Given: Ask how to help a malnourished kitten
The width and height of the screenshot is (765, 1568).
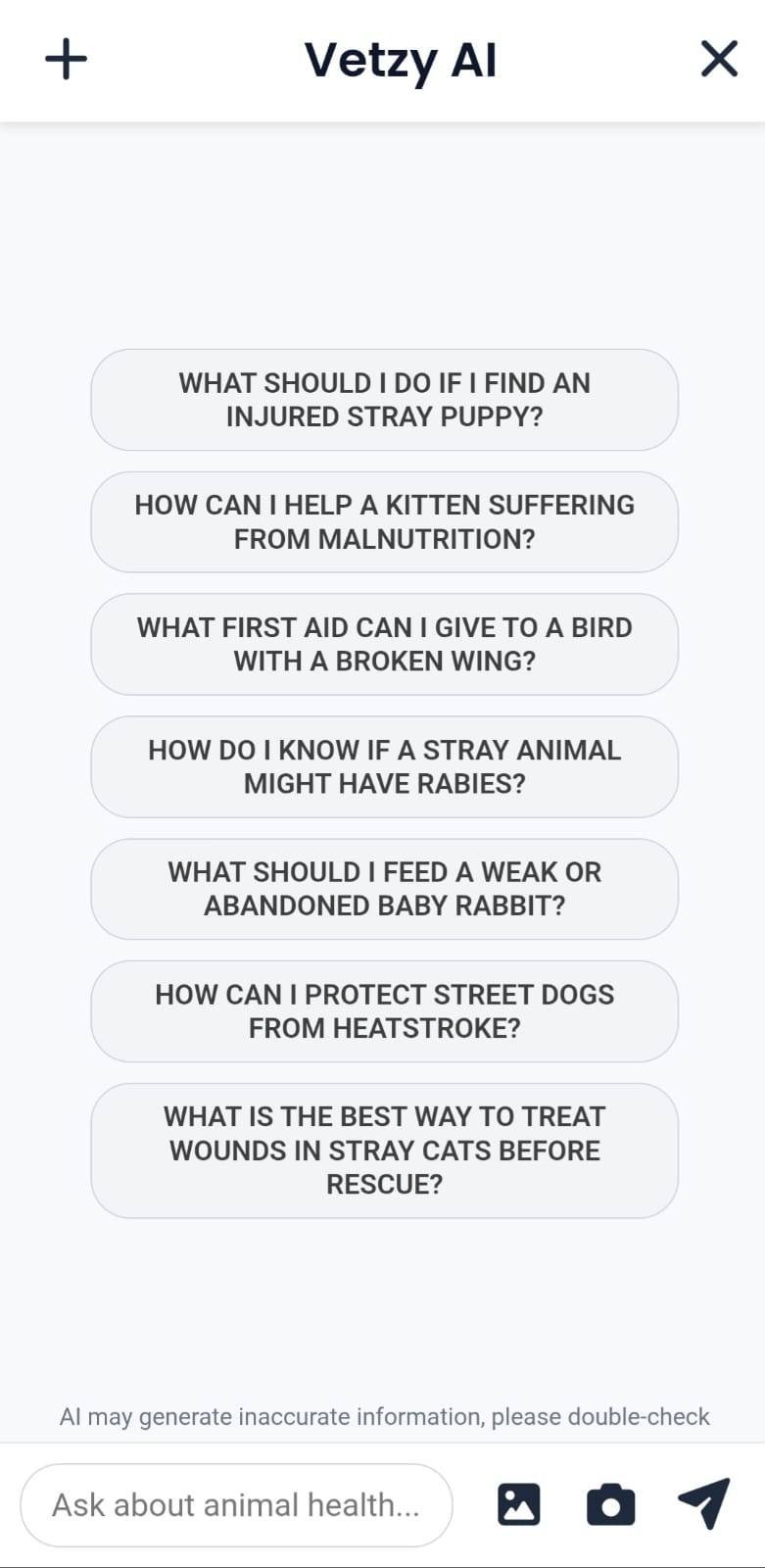Looking at the screenshot, I should click(x=384, y=522).
